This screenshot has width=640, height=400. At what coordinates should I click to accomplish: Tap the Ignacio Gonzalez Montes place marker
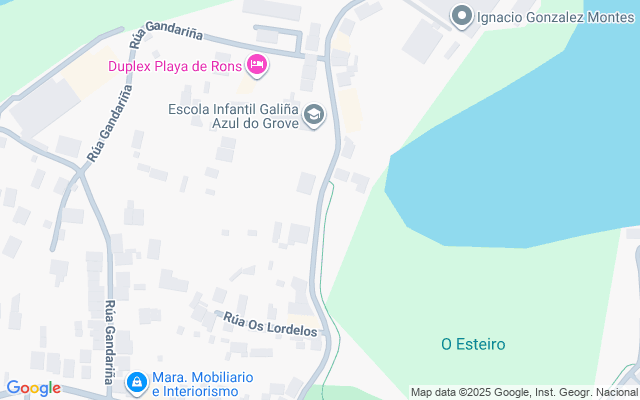point(461,16)
